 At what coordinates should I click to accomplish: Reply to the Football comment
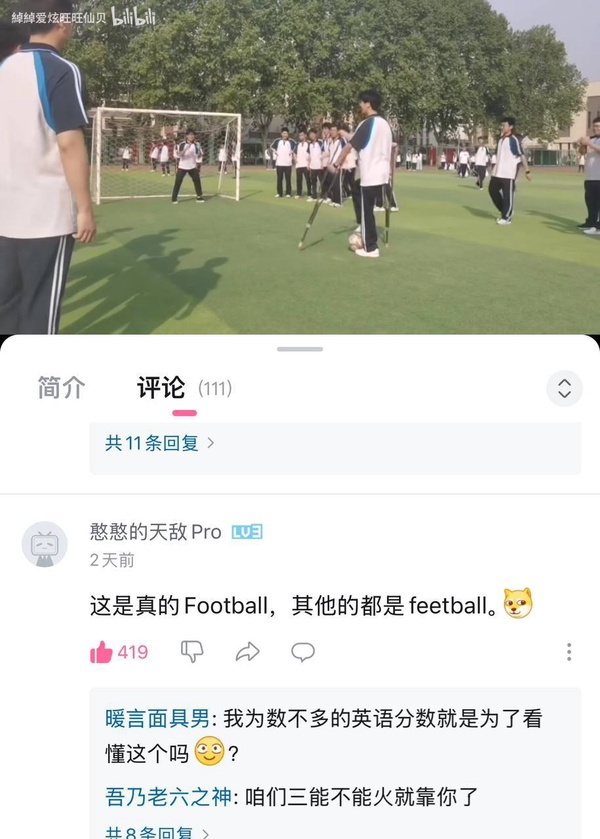tap(303, 652)
